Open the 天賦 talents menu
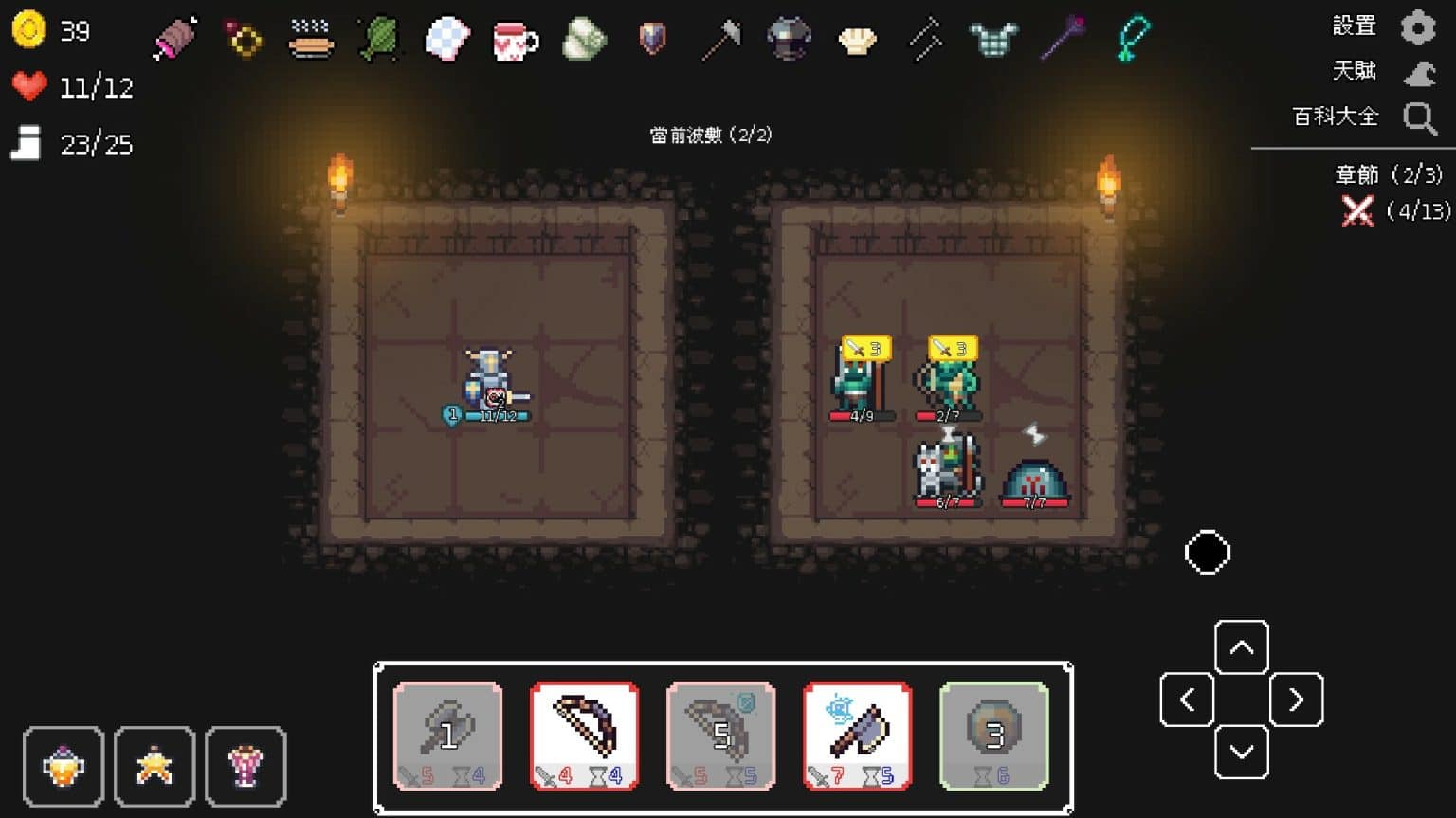The height and width of the screenshot is (818, 1456). (1418, 72)
